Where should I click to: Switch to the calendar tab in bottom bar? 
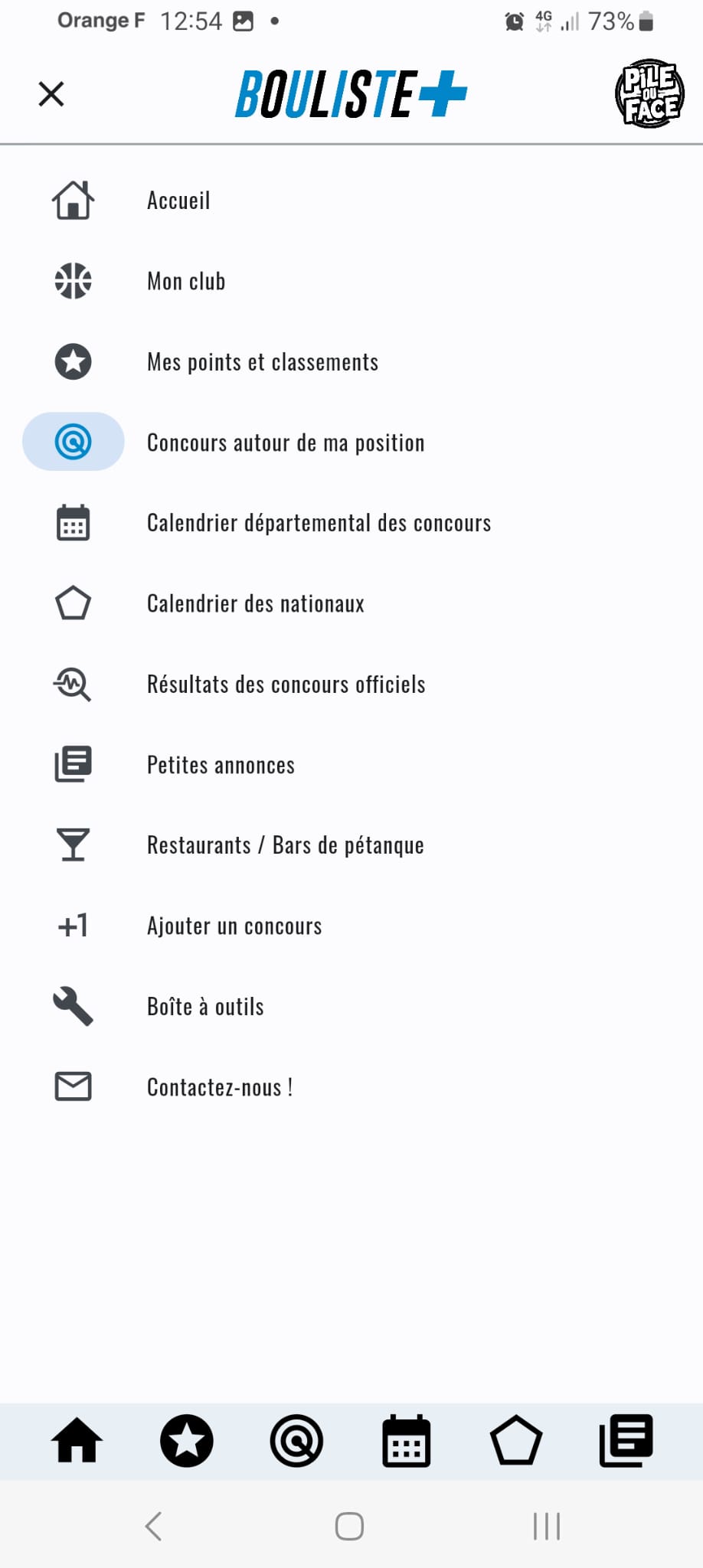pos(406,1441)
